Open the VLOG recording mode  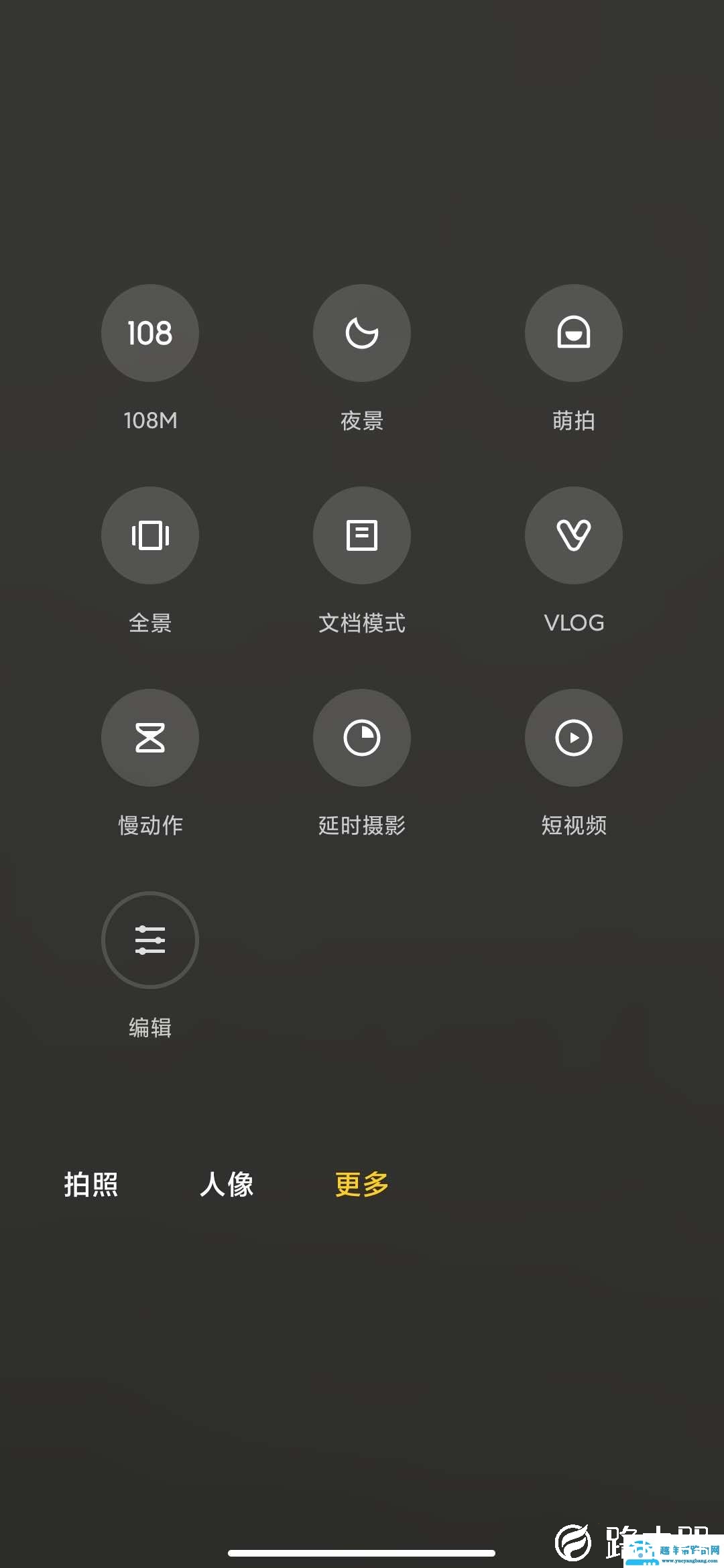pos(573,535)
